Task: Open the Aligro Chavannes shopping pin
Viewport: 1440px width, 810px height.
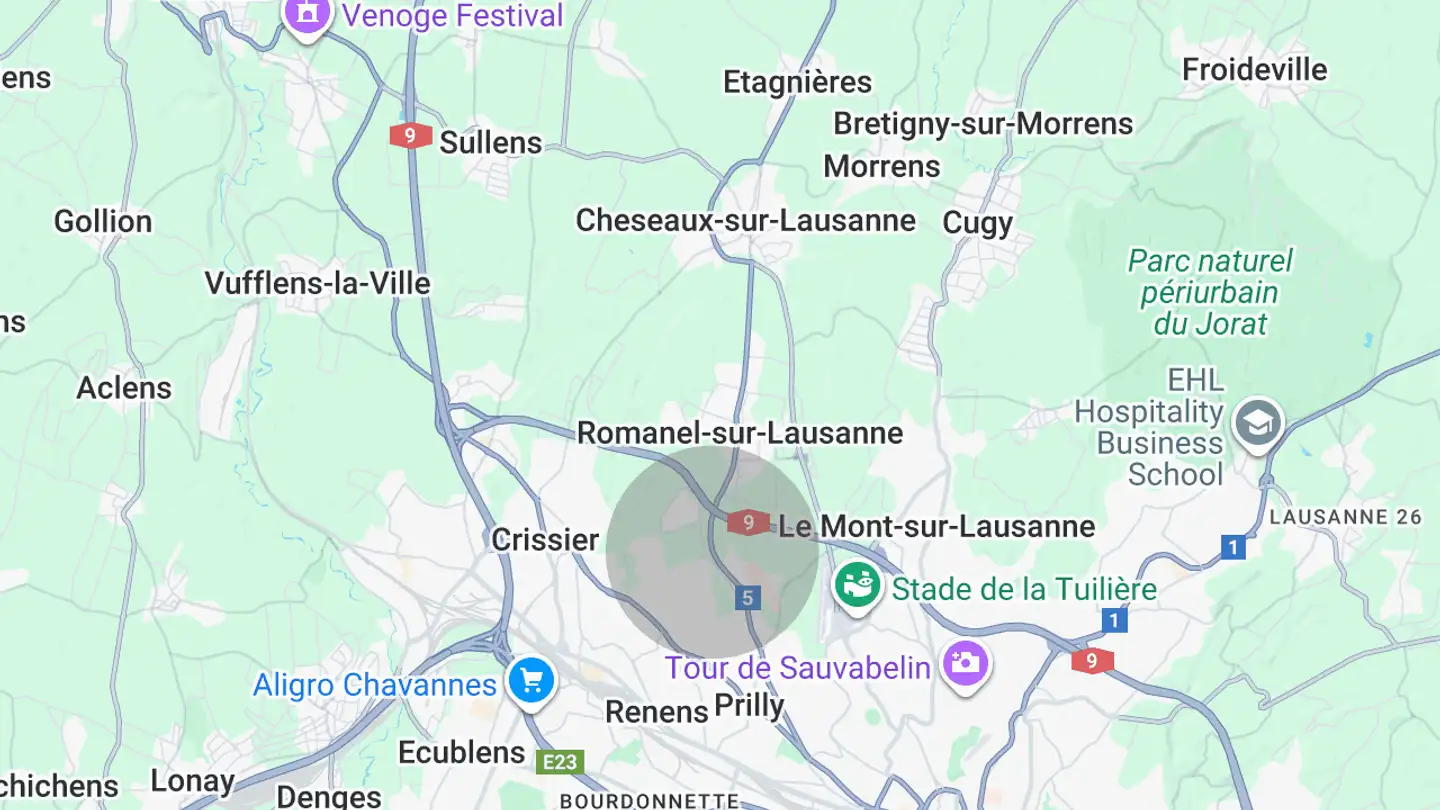Action: pyautogui.click(x=531, y=682)
